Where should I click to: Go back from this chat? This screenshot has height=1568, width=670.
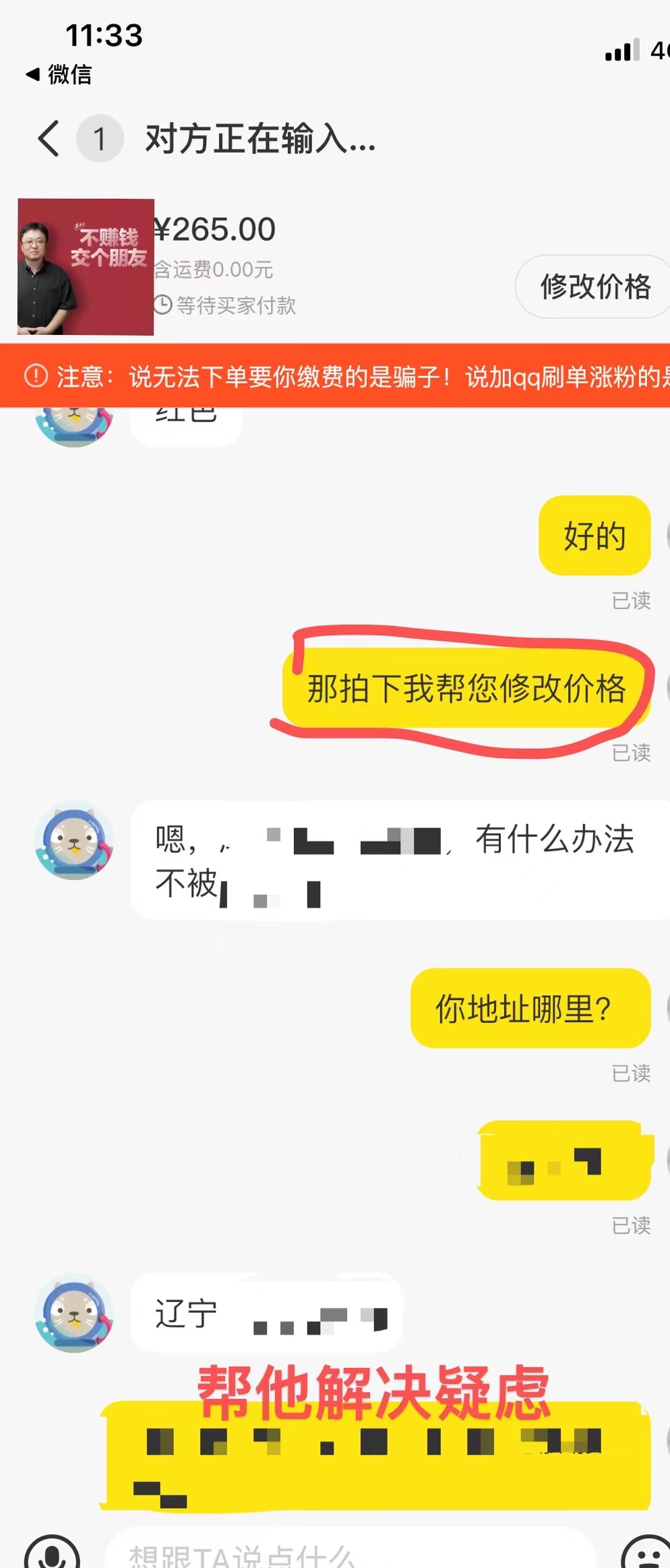pyautogui.click(x=49, y=139)
